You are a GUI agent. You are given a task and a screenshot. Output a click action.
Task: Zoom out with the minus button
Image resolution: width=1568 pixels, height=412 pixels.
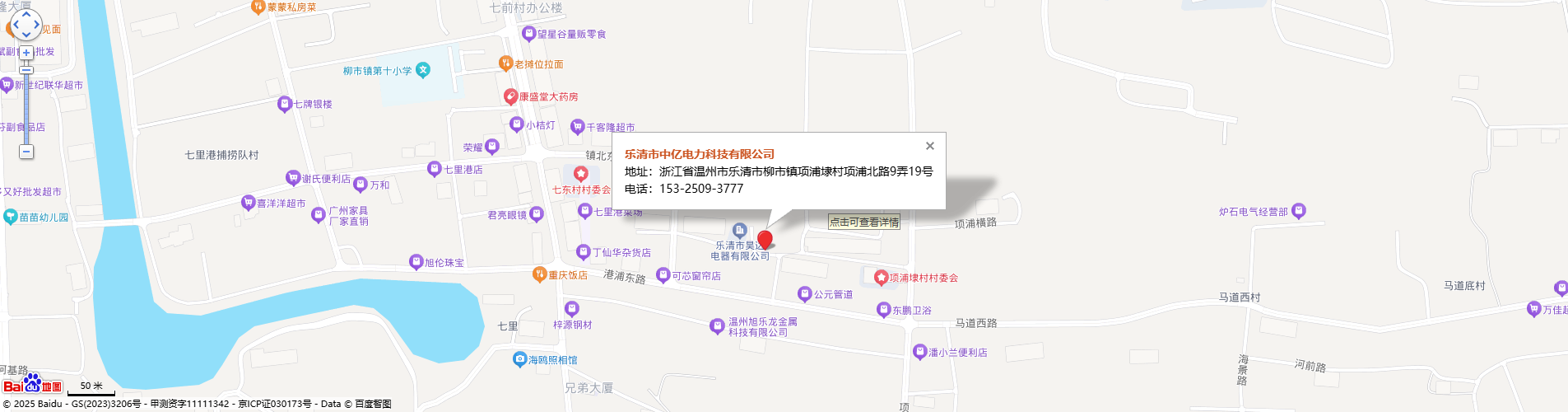[x=26, y=152]
